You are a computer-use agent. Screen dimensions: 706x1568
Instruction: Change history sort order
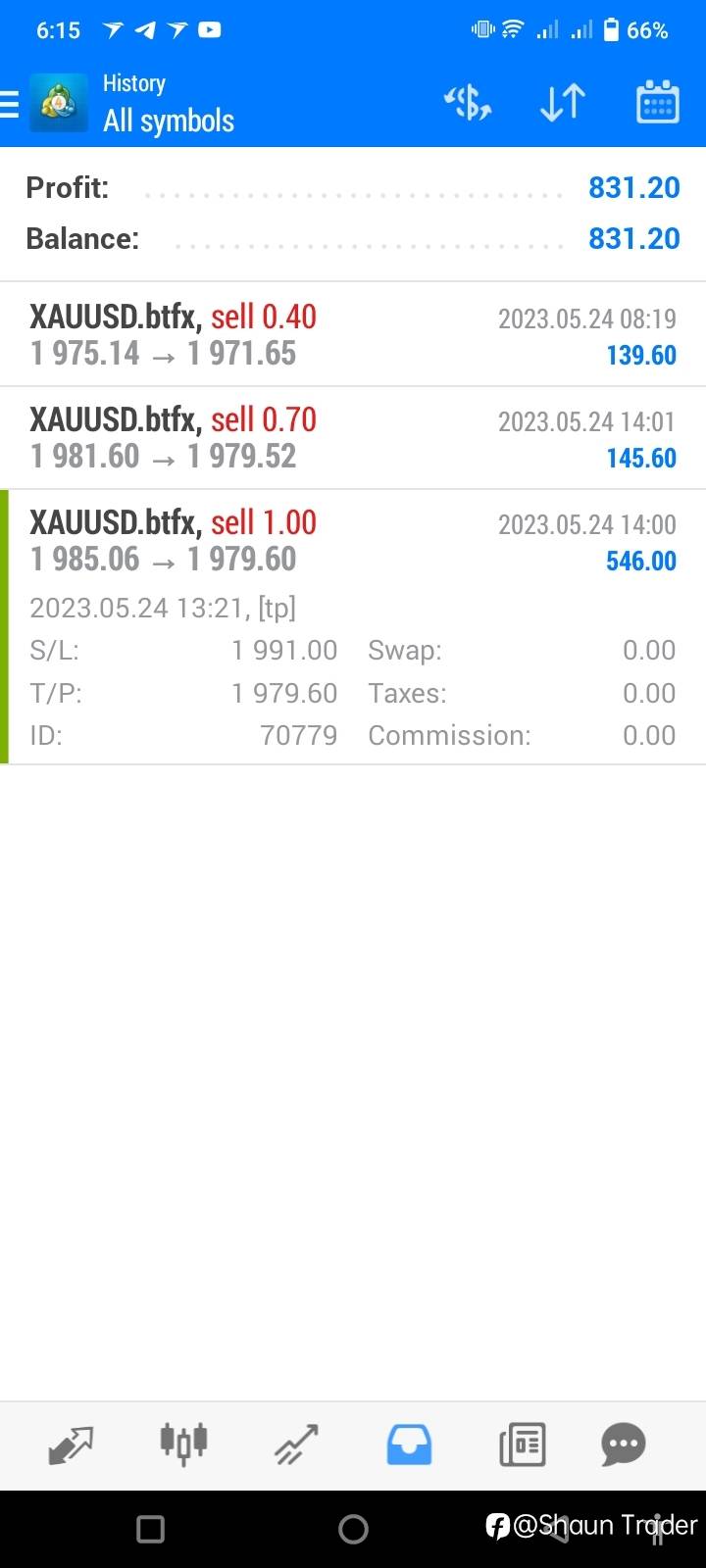[x=563, y=103]
